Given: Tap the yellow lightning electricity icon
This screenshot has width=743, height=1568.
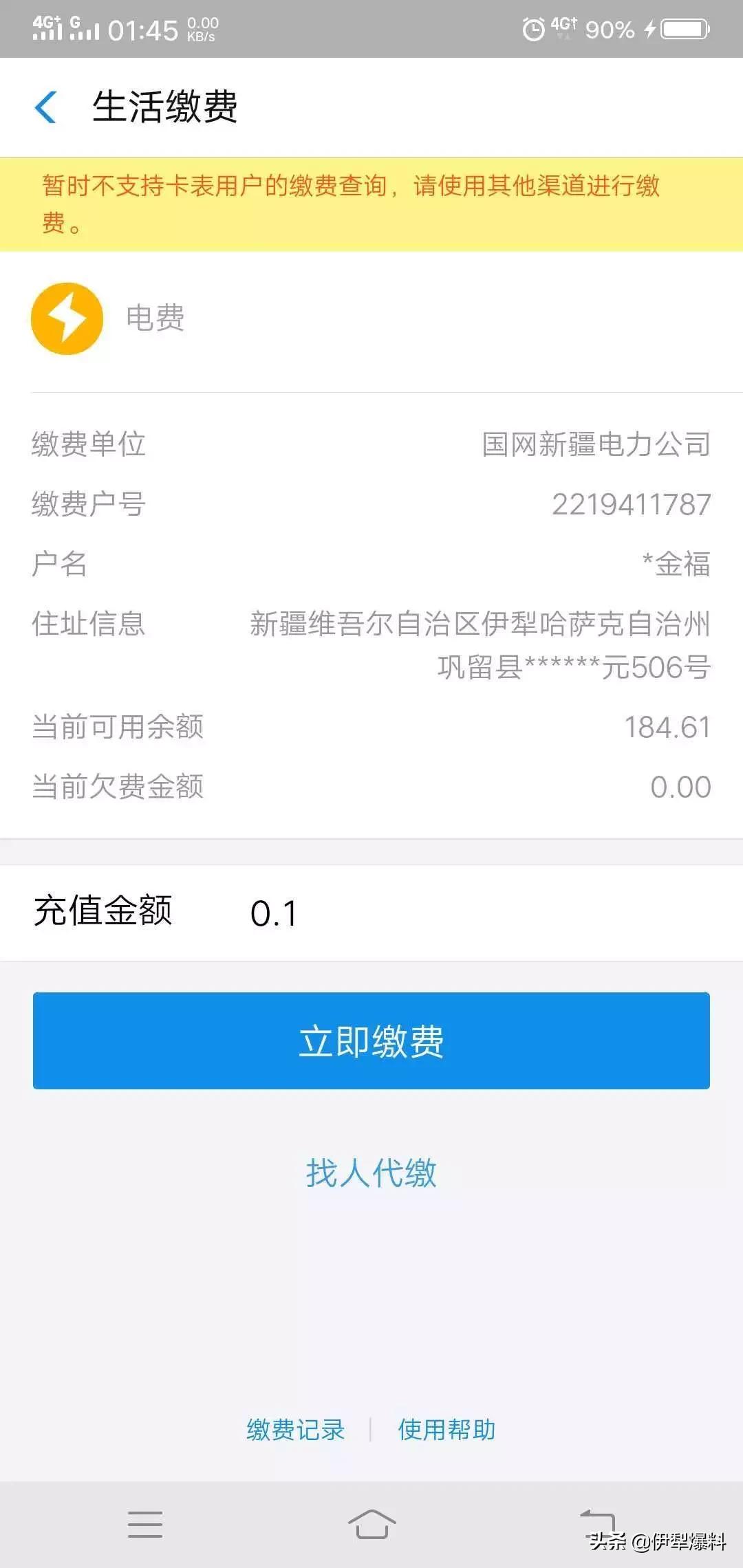Looking at the screenshot, I should [66, 318].
